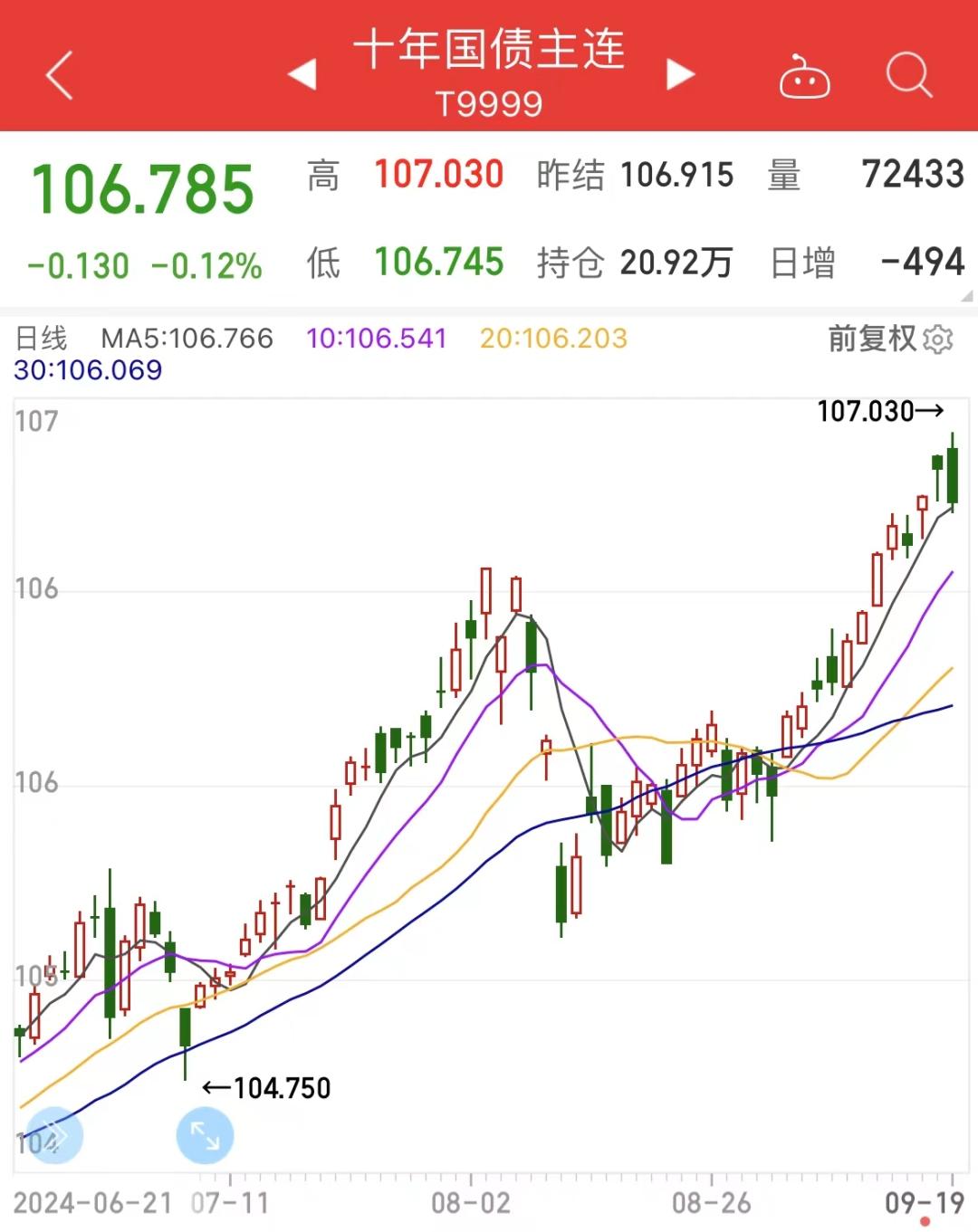Open the 前复权 chart settings gear

click(x=938, y=339)
